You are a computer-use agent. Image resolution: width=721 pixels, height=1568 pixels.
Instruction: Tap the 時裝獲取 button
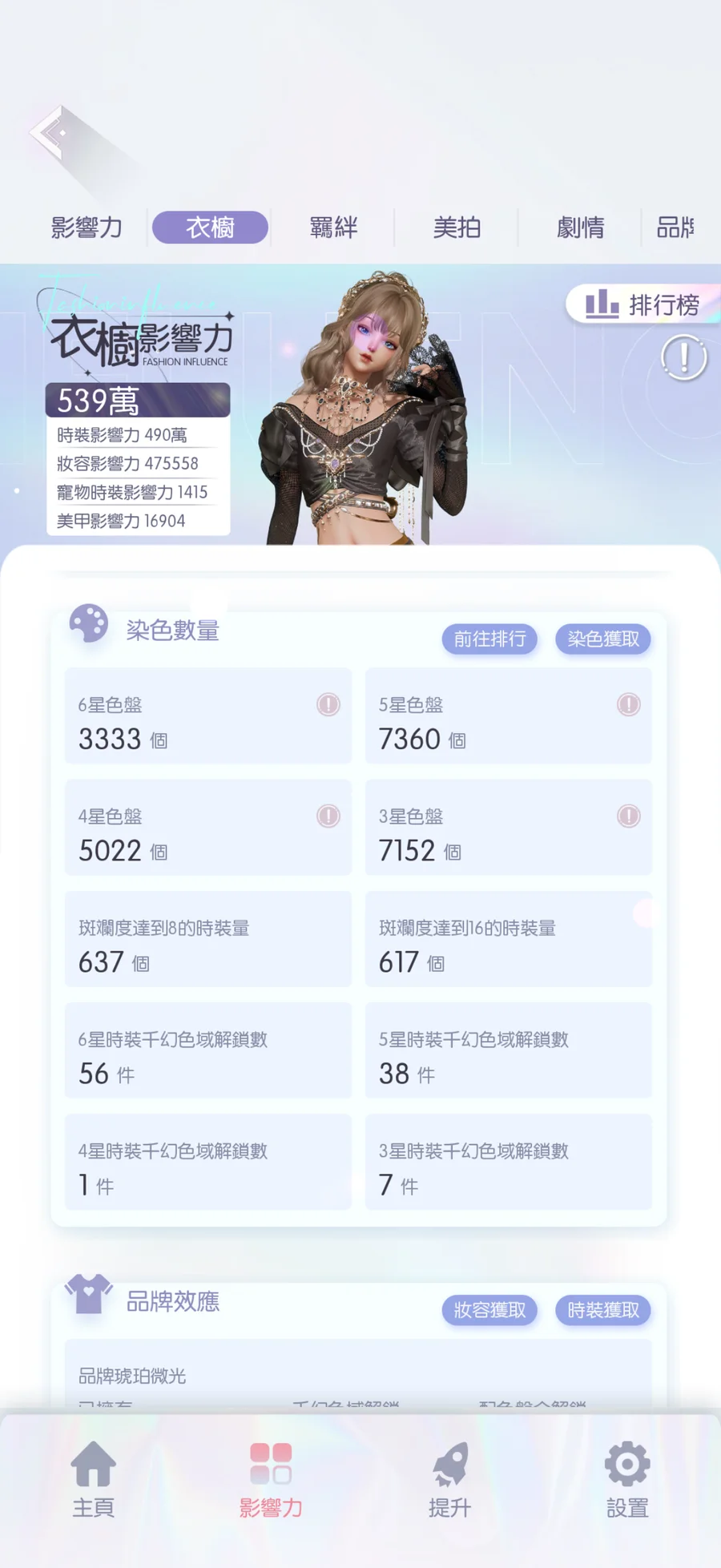coord(603,1310)
